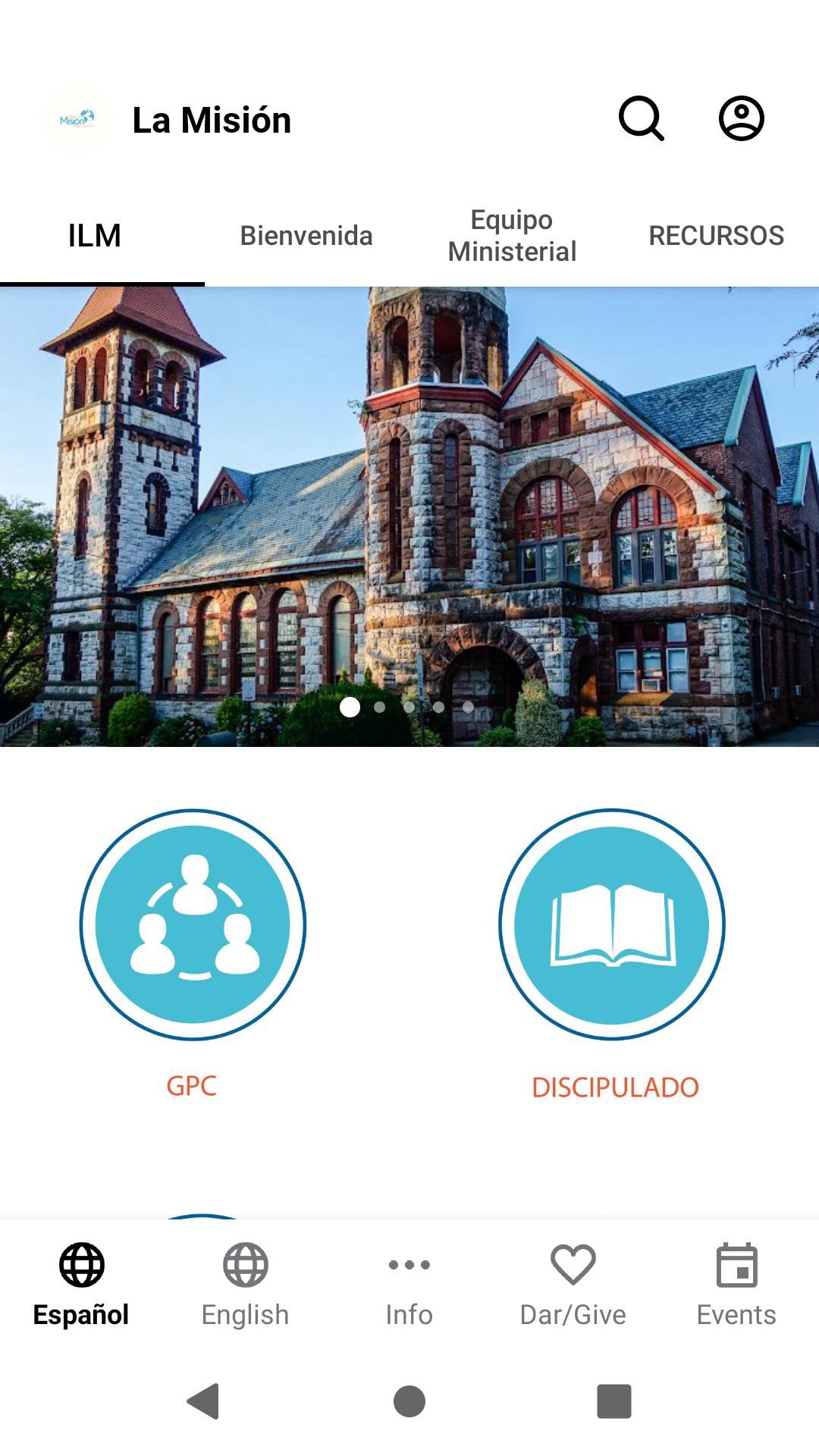Select the ILM tab

[x=95, y=236]
